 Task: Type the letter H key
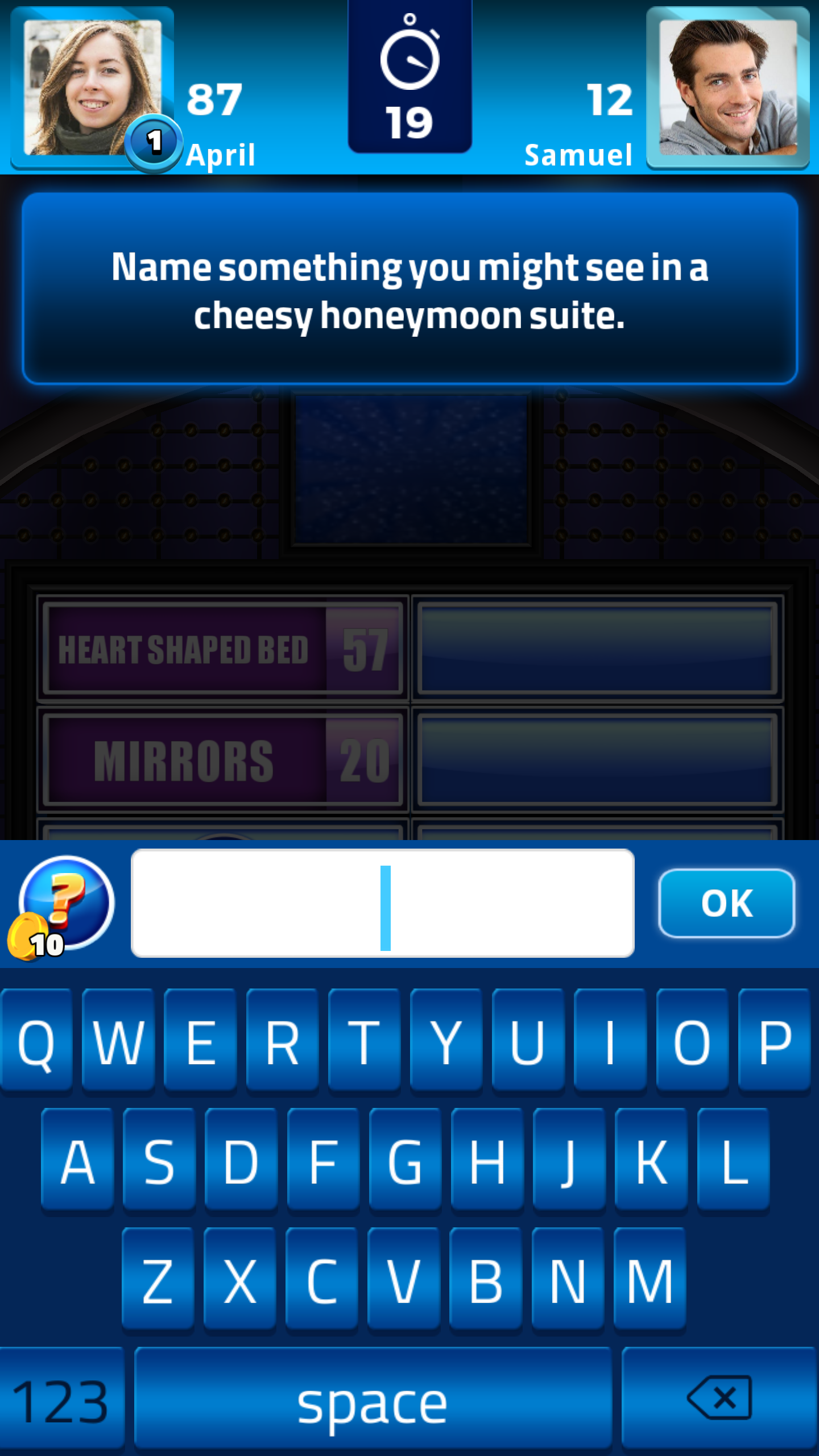[487, 1160]
